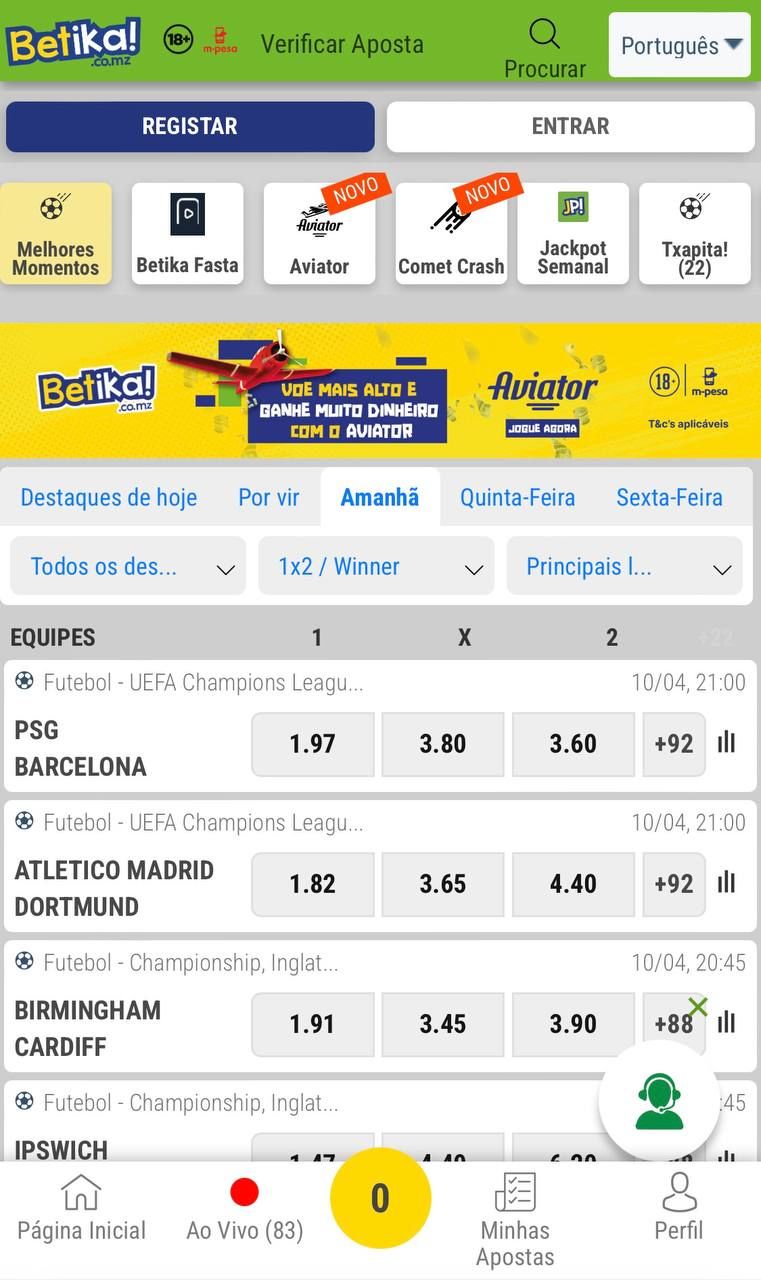Screen dimensions: 761x1280
Task: Open Jackpot Semanal
Action: (573, 234)
